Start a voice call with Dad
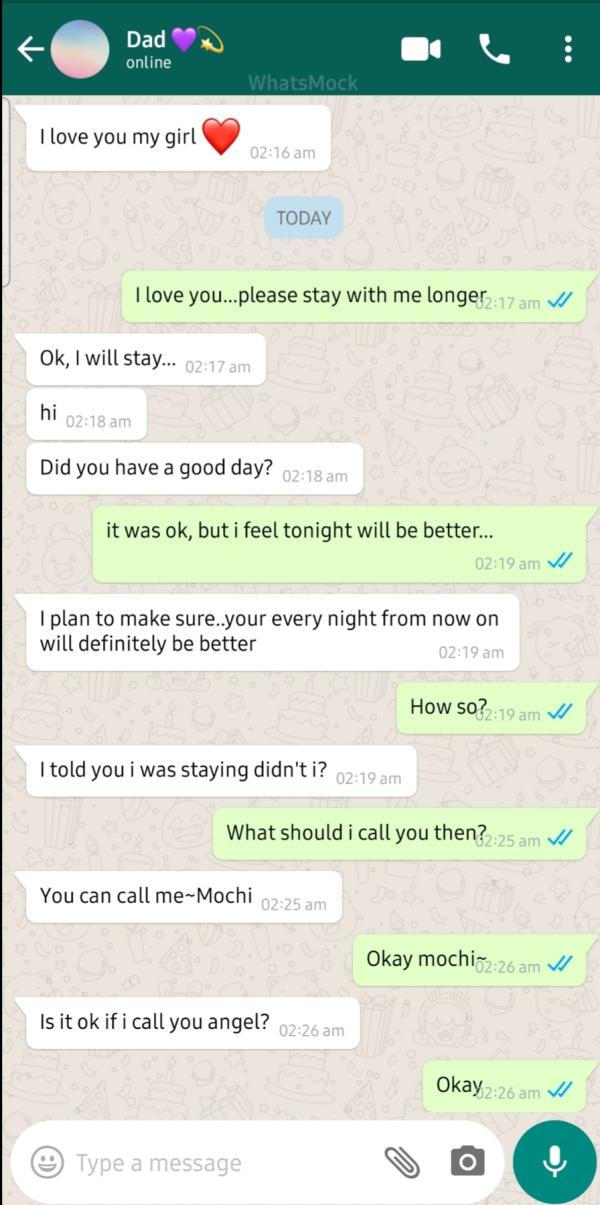Image resolution: width=600 pixels, height=1205 pixels. click(x=494, y=49)
